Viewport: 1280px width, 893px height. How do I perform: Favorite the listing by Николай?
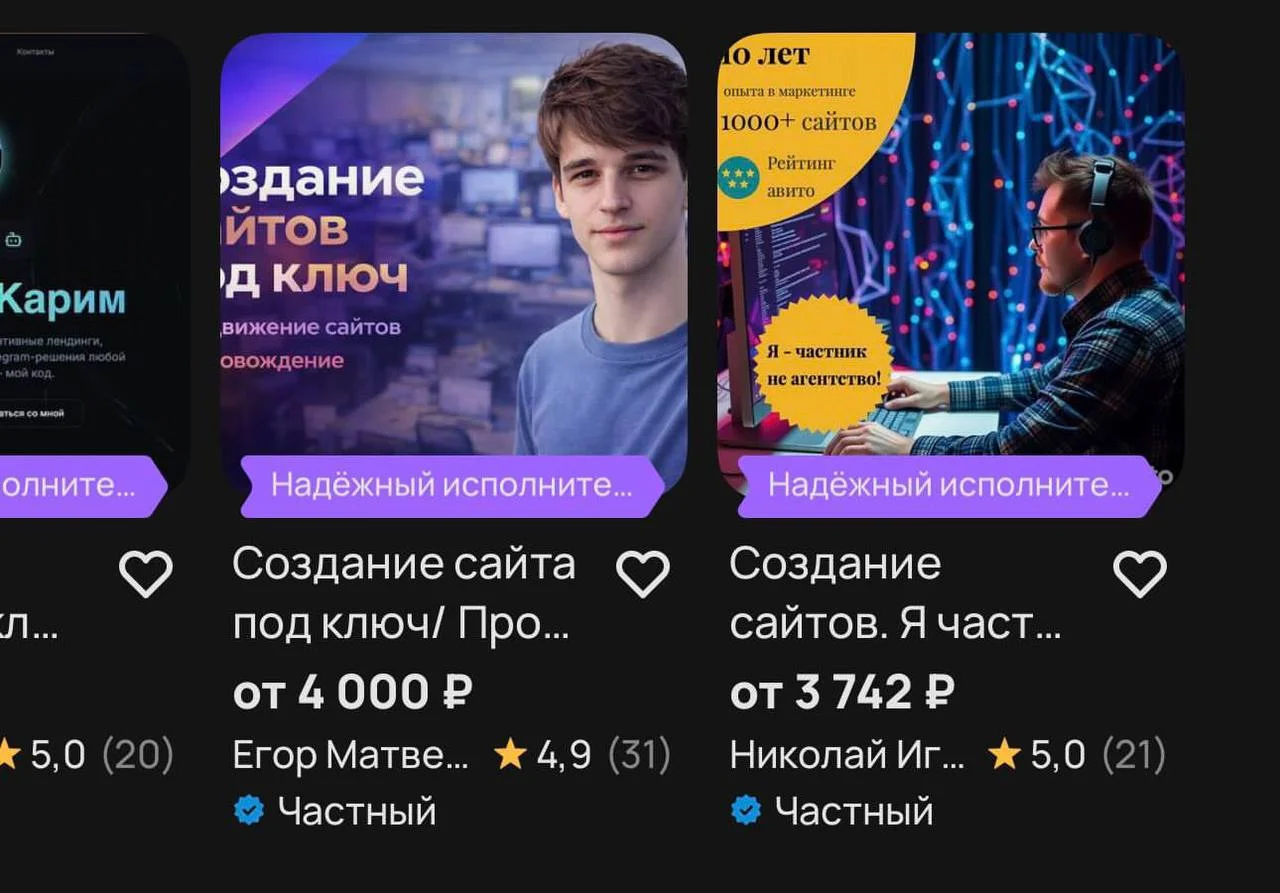(x=1139, y=574)
